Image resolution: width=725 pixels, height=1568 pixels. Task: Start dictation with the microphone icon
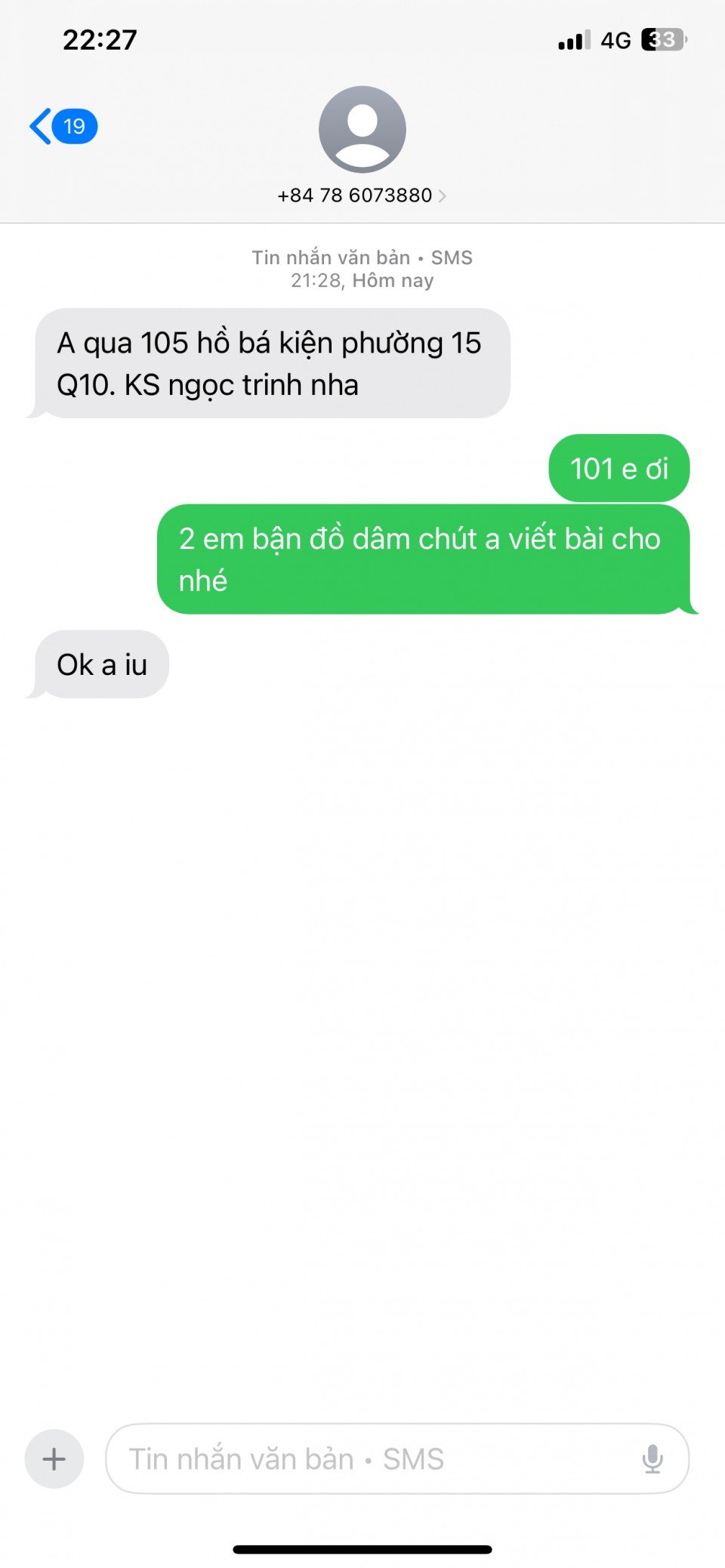652,1459
